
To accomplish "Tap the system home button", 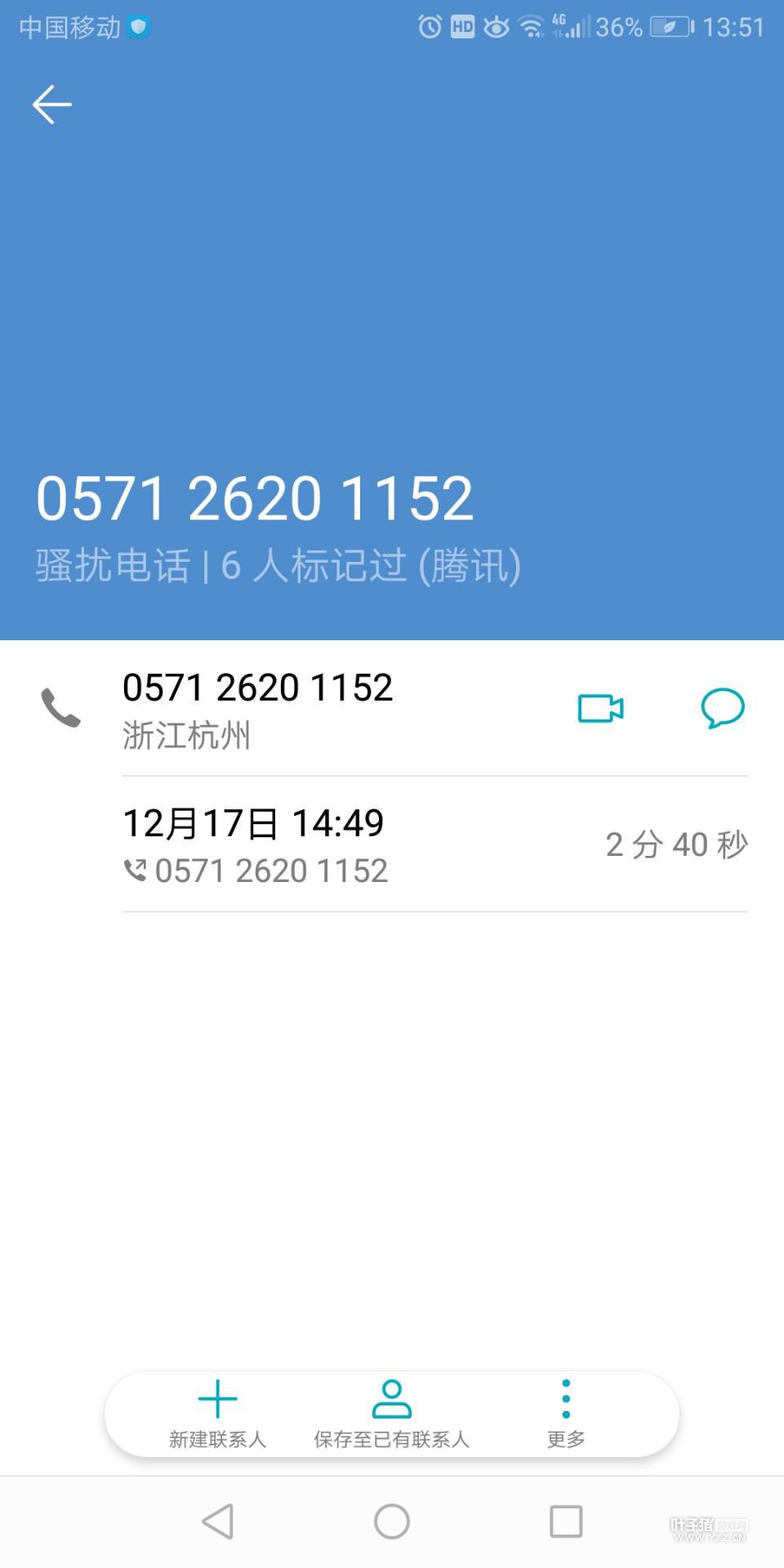I will click(x=392, y=1521).
